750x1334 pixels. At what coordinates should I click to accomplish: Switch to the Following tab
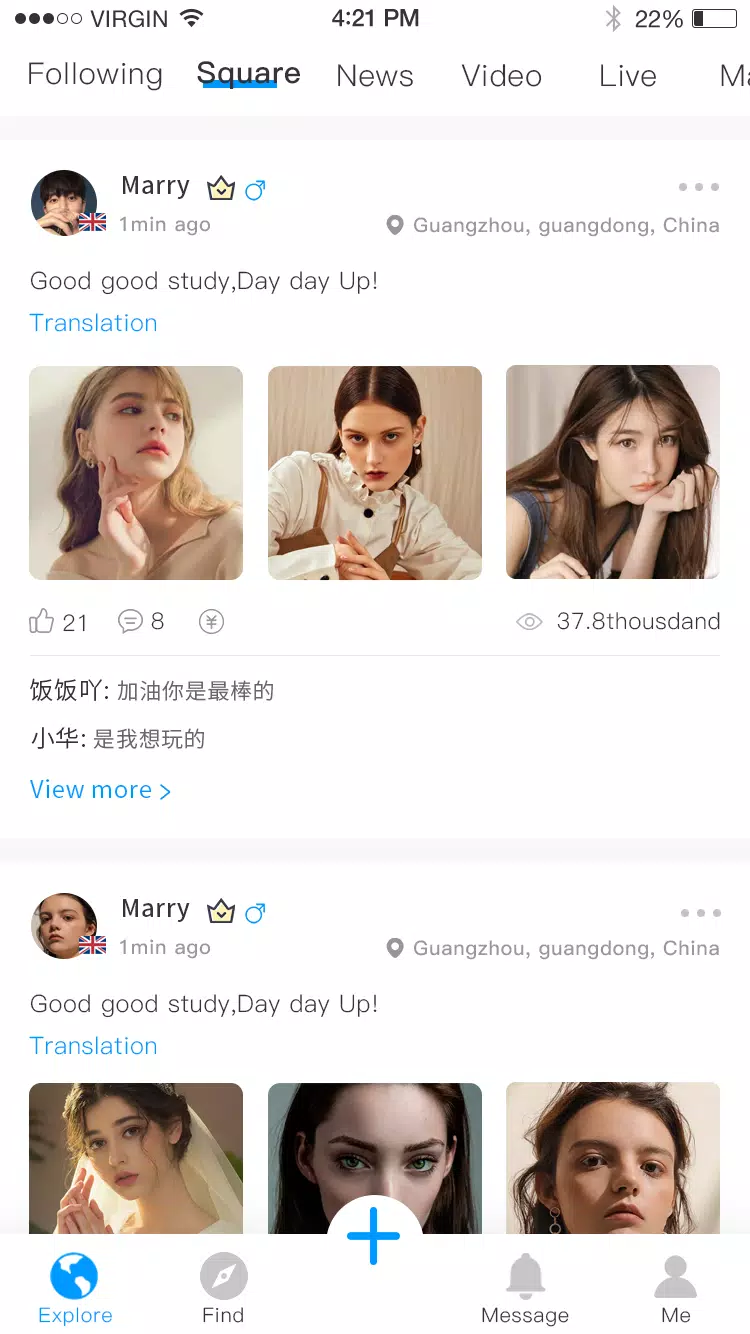[x=95, y=75]
